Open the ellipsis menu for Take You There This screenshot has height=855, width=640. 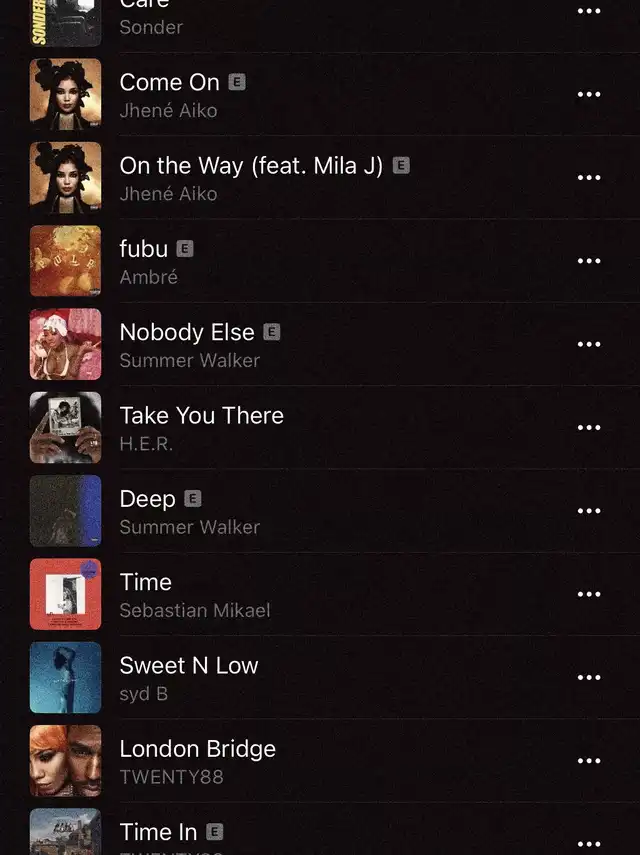pyautogui.click(x=589, y=428)
